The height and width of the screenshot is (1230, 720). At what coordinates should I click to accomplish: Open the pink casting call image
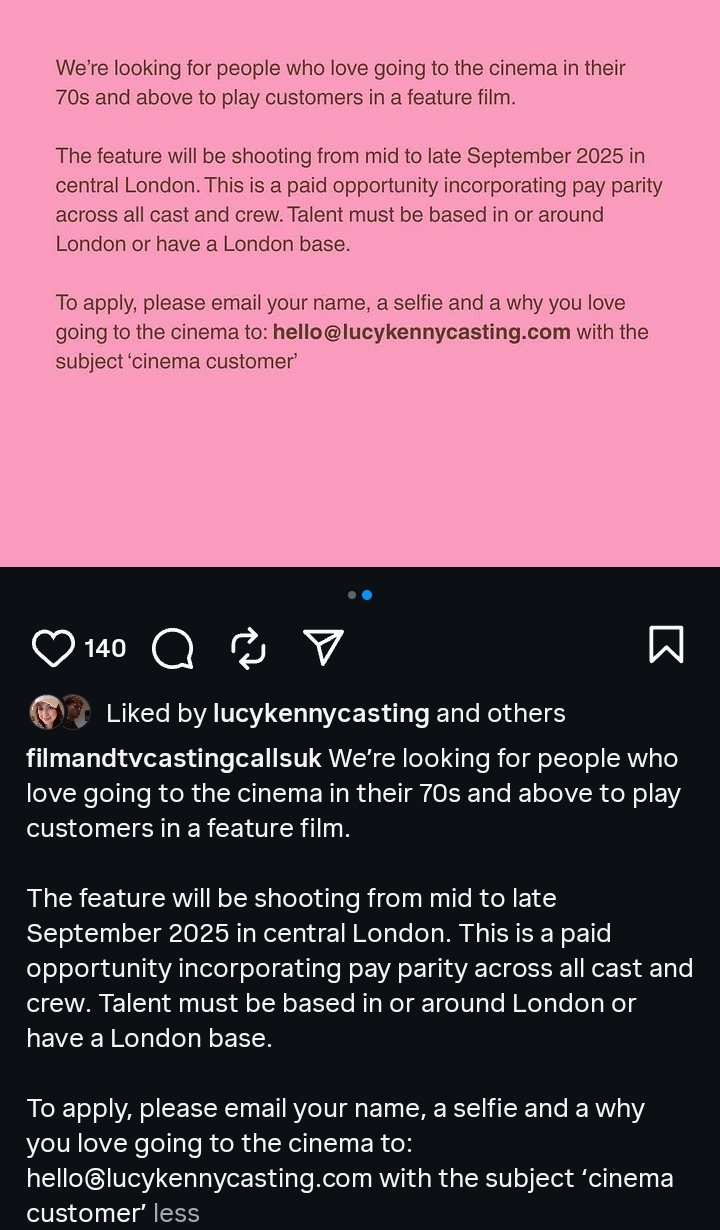(x=360, y=283)
